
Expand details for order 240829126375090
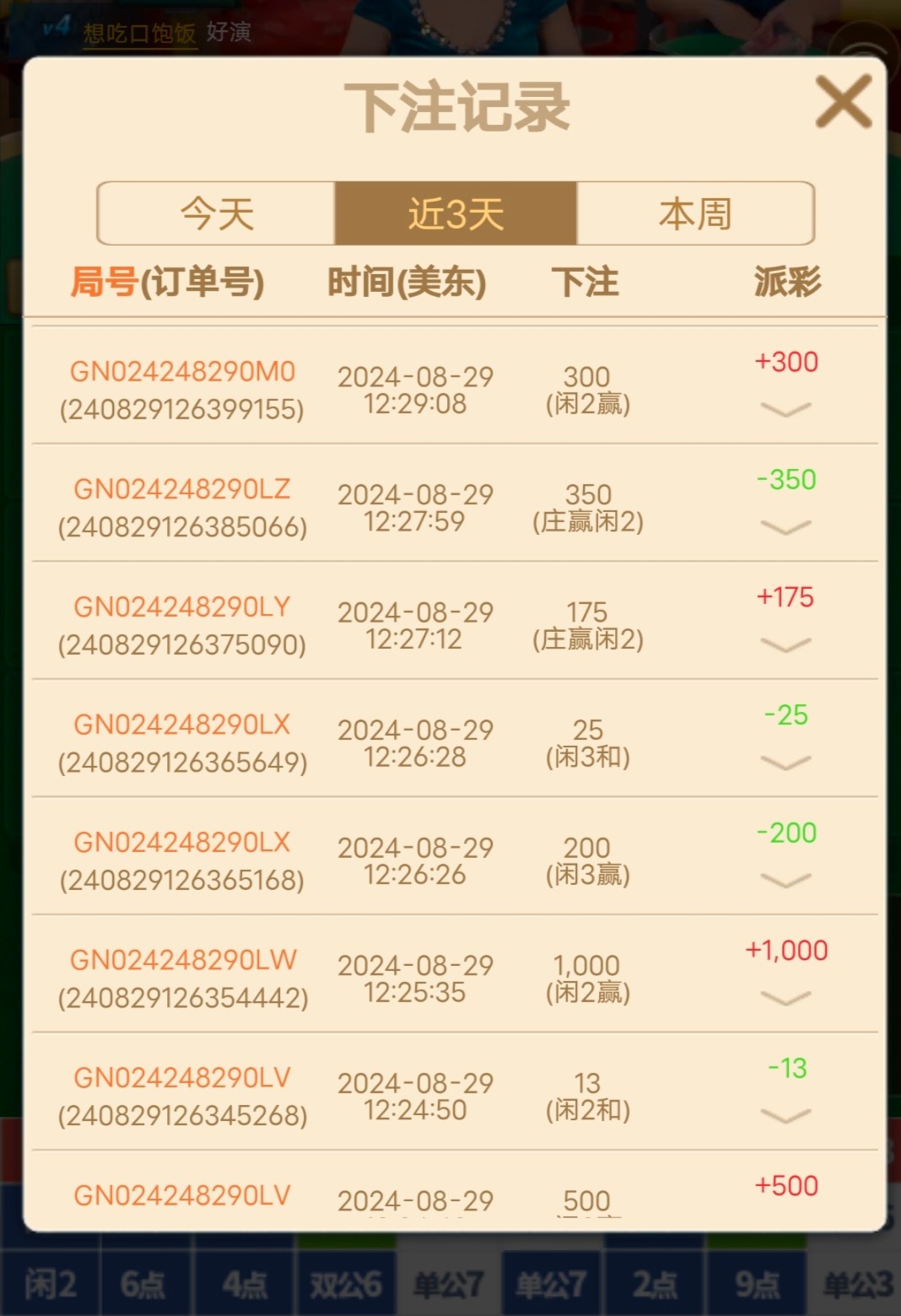[x=785, y=645]
